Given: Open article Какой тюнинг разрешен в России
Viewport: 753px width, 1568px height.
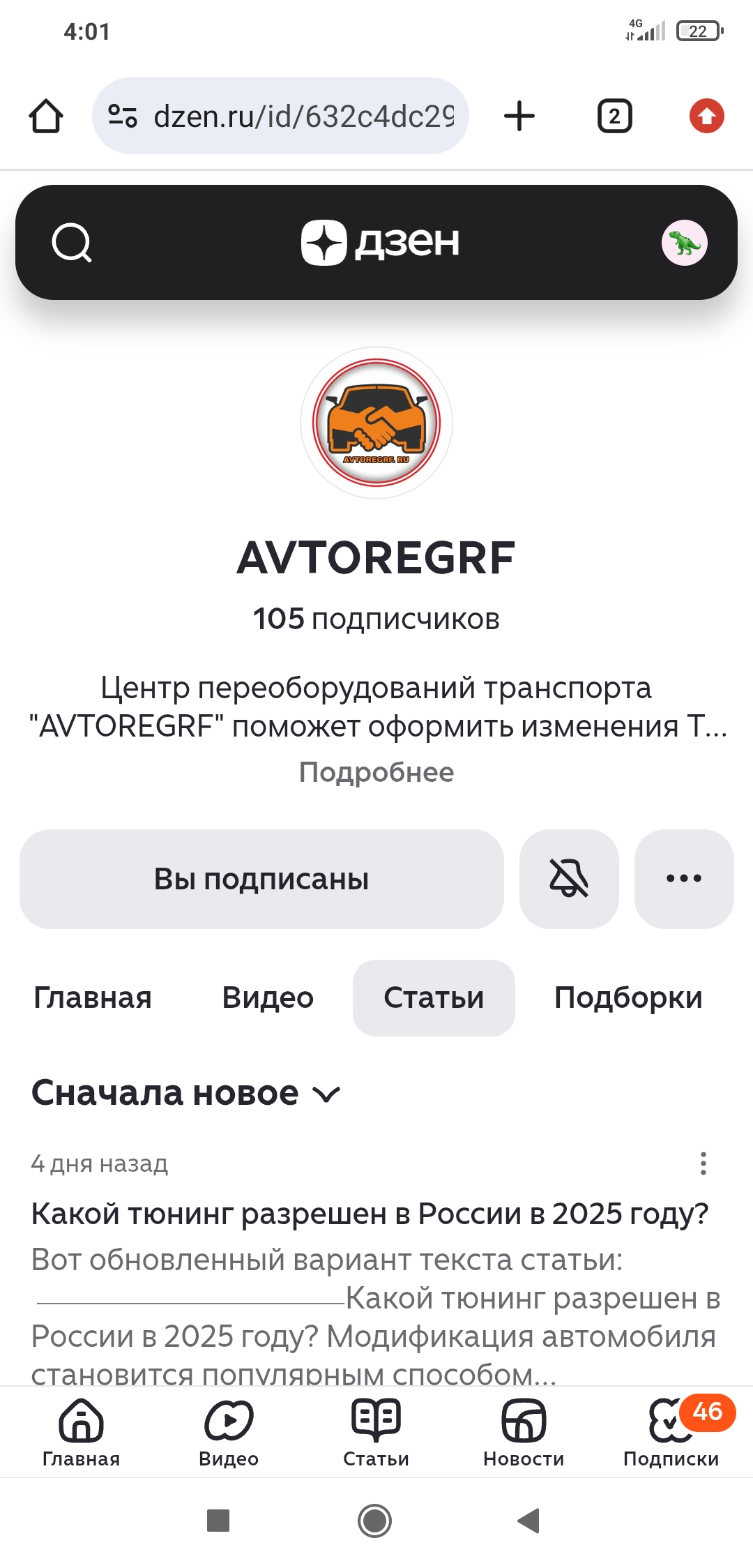Looking at the screenshot, I should tap(370, 1214).
